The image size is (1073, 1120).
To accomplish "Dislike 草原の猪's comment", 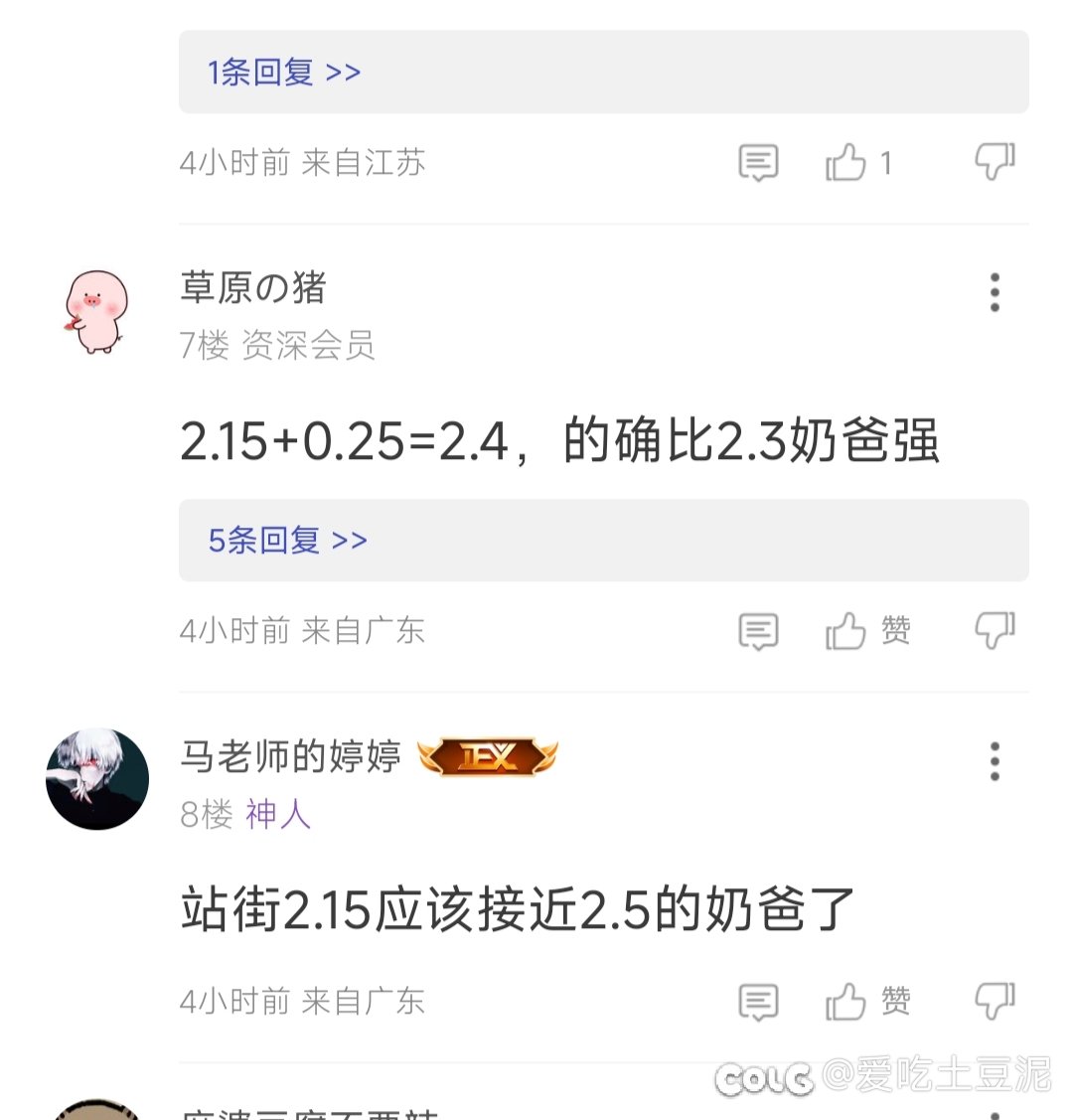I will tap(995, 630).
